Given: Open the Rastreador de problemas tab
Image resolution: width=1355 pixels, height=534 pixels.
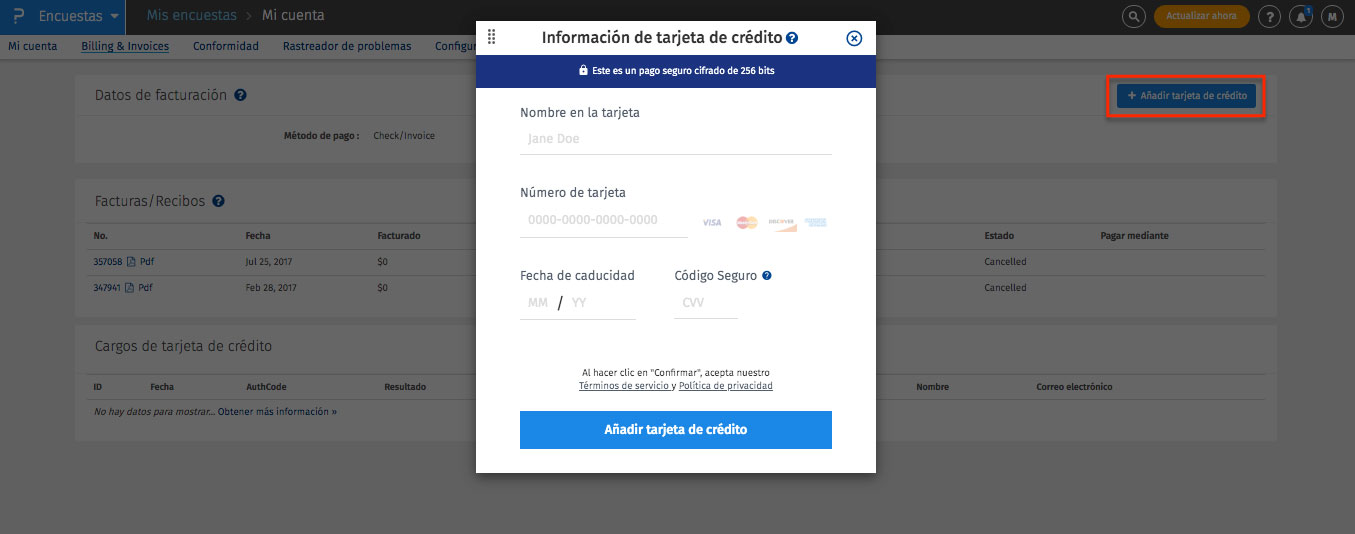Looking at the screenshot, I should click(x=346, y=46).
